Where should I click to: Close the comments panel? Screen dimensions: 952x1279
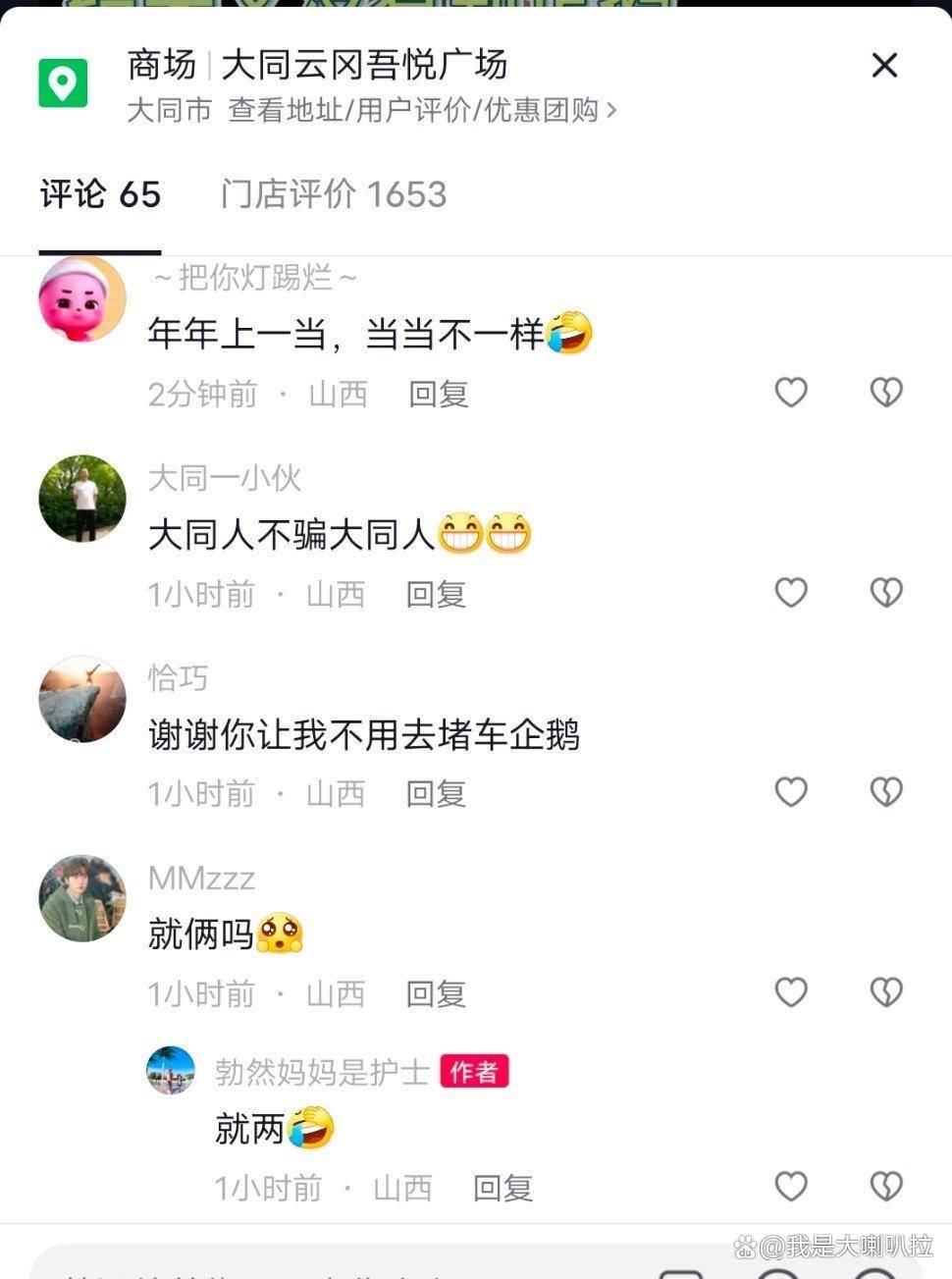click(x=884, y=66)
